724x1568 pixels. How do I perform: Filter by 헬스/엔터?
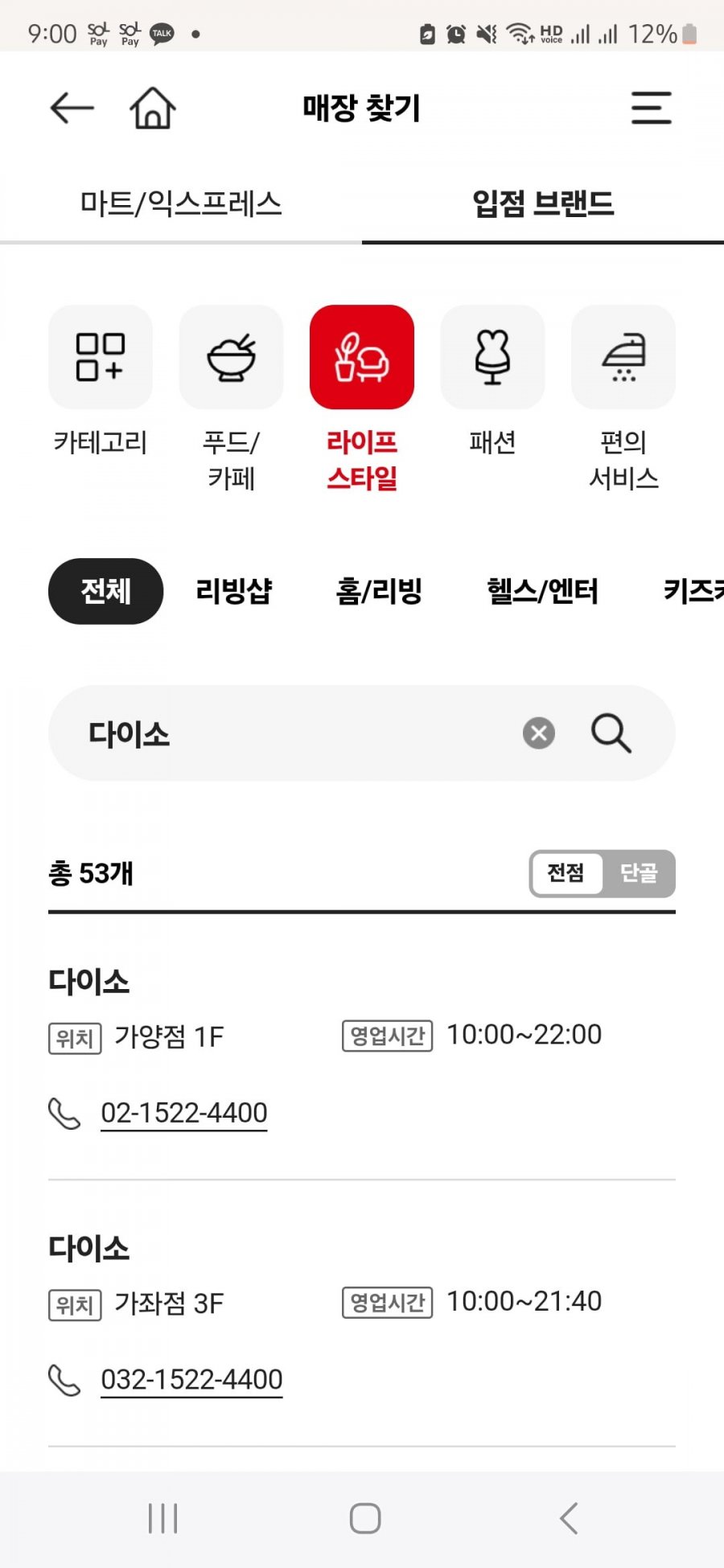coord(542,591)
